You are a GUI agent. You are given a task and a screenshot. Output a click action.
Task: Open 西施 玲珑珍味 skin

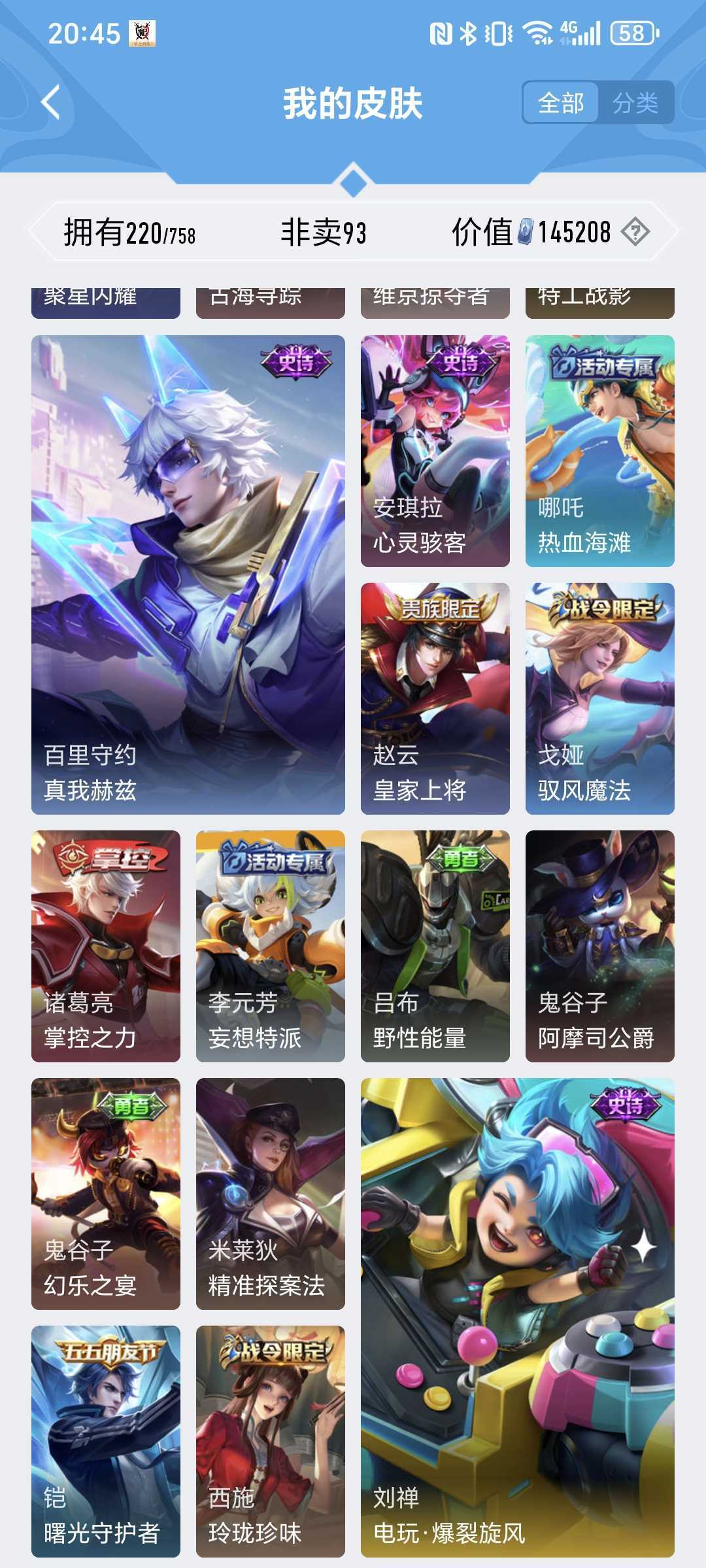tap(271, 1441)
